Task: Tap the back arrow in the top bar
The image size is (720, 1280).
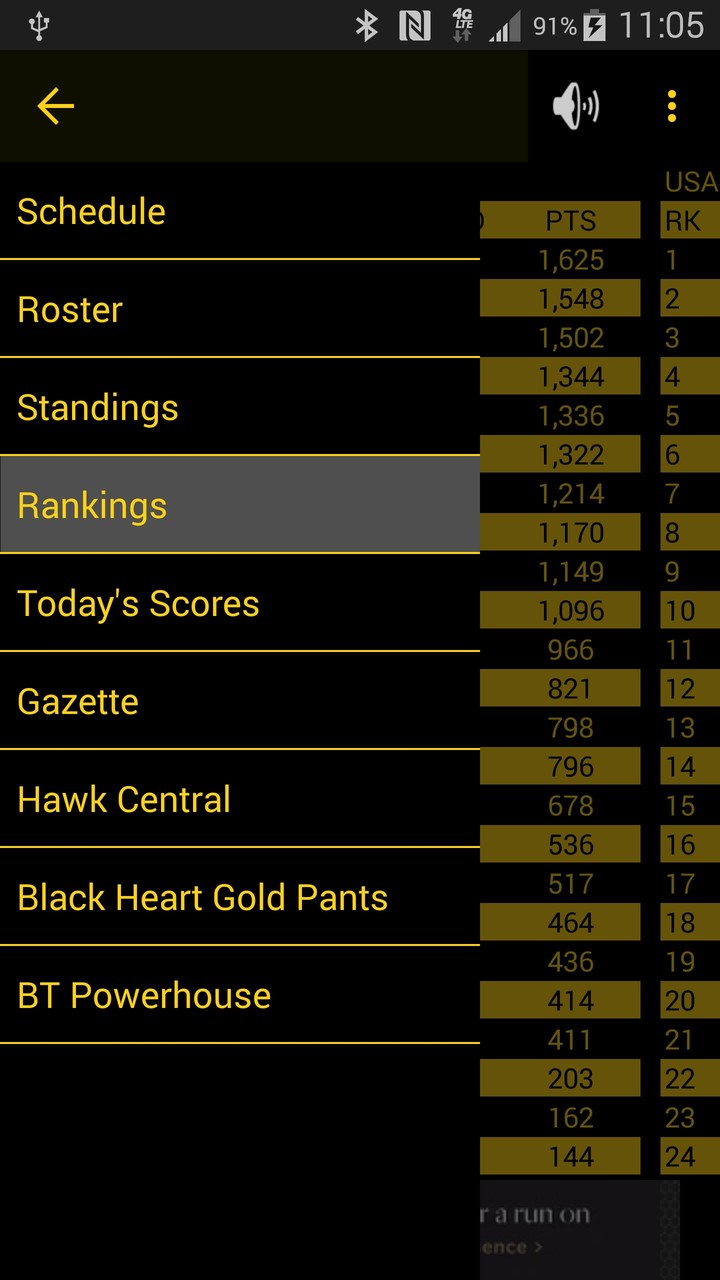Action: click(55, 106)
